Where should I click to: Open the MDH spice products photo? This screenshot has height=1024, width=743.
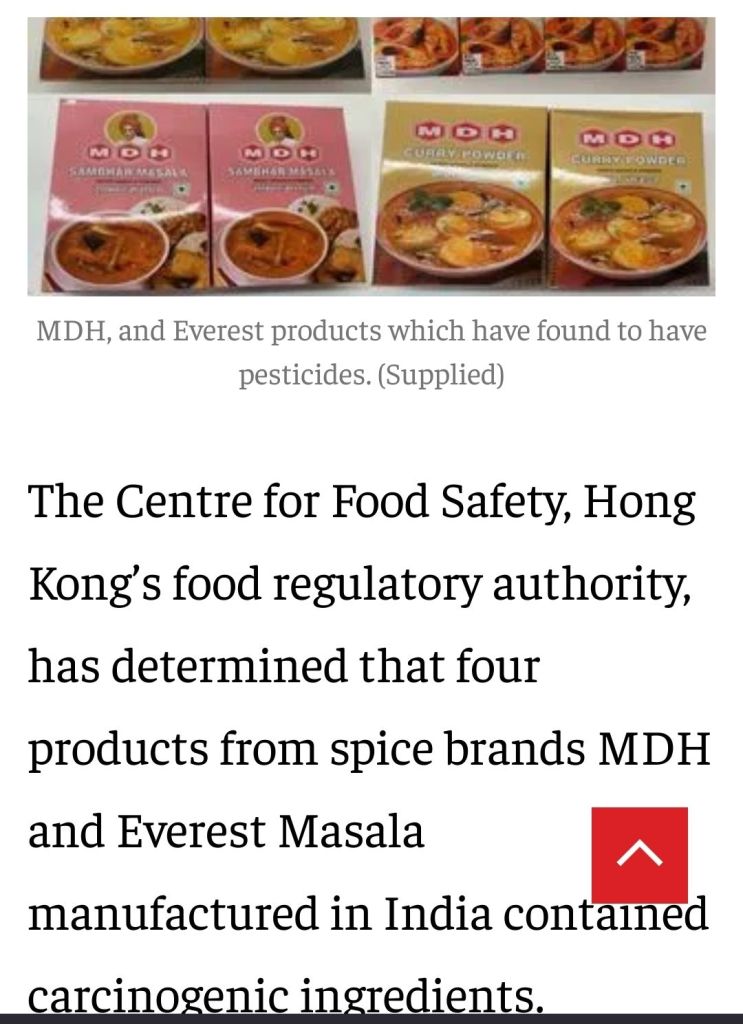click(371, 156)
